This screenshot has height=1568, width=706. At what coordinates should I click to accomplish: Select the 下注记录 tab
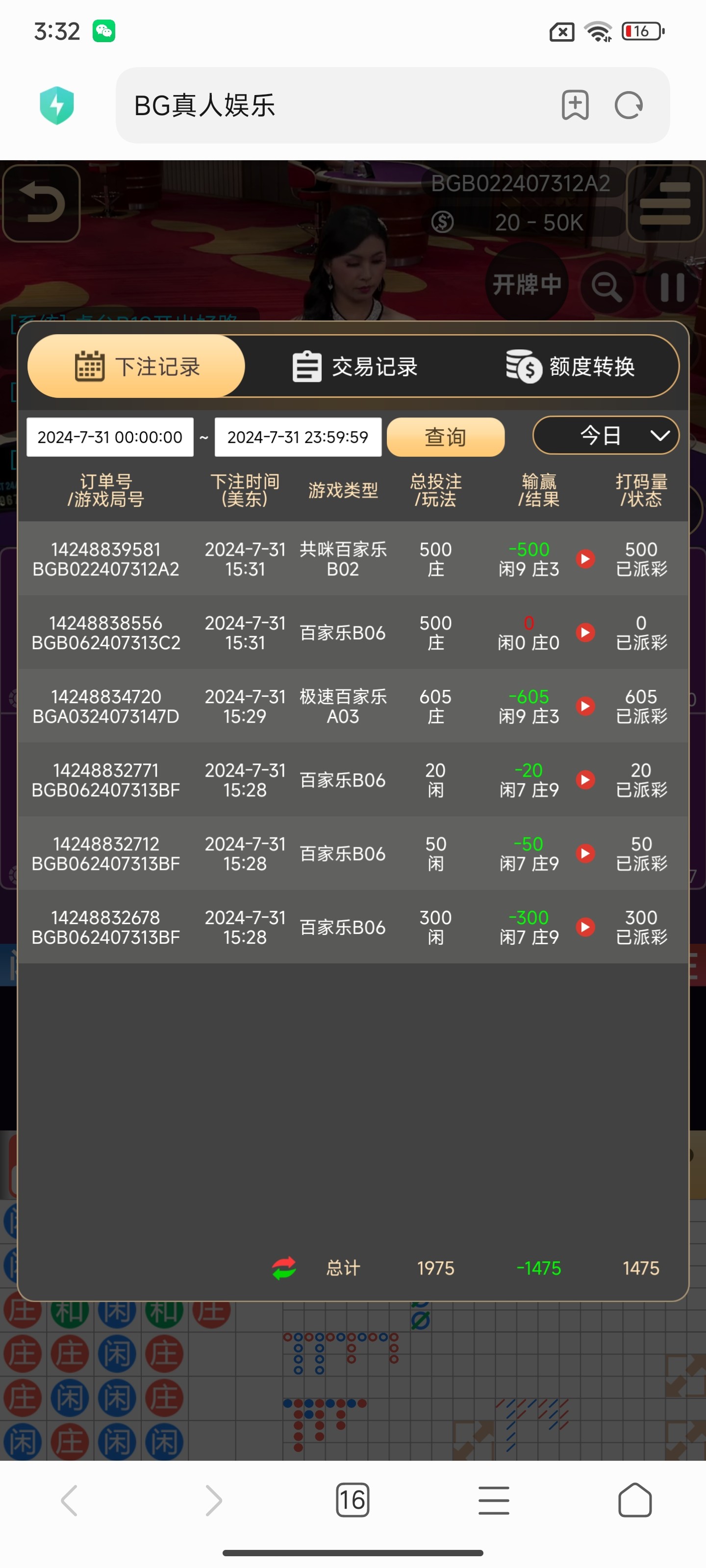137,367
